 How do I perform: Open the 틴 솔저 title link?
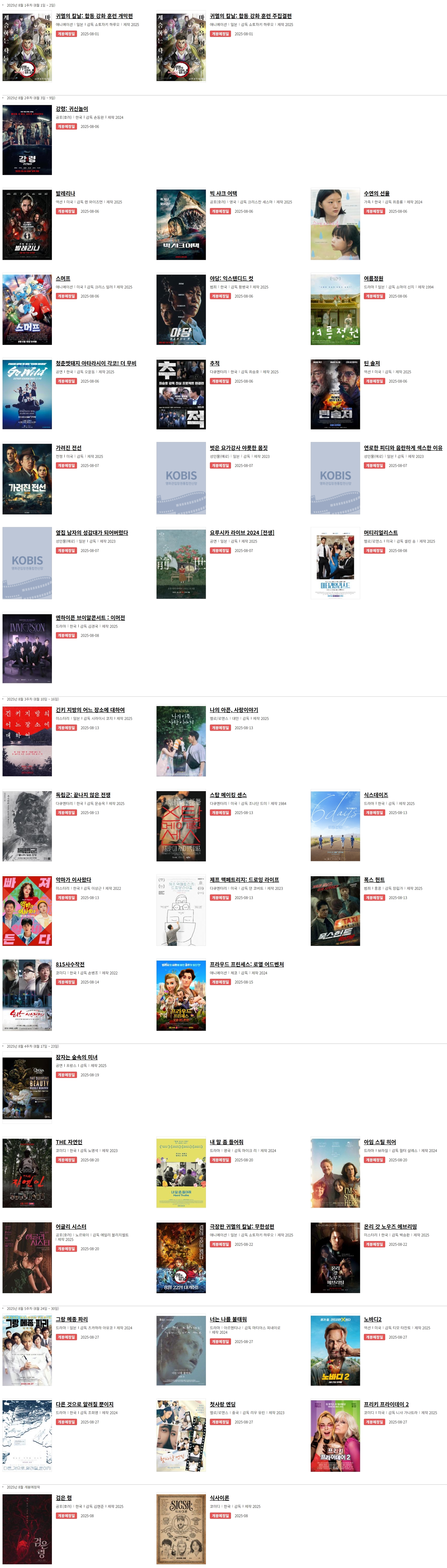pyautogui.click(x=372, y=363)
